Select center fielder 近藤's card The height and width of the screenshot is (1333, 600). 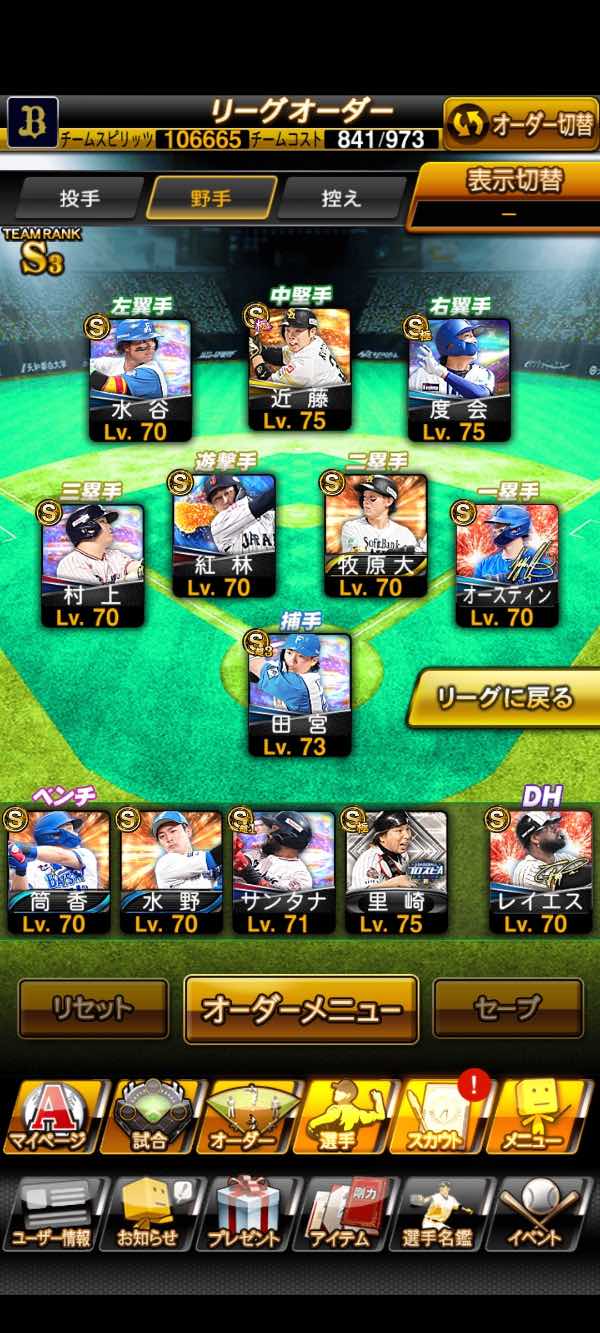tap(300, 370)
